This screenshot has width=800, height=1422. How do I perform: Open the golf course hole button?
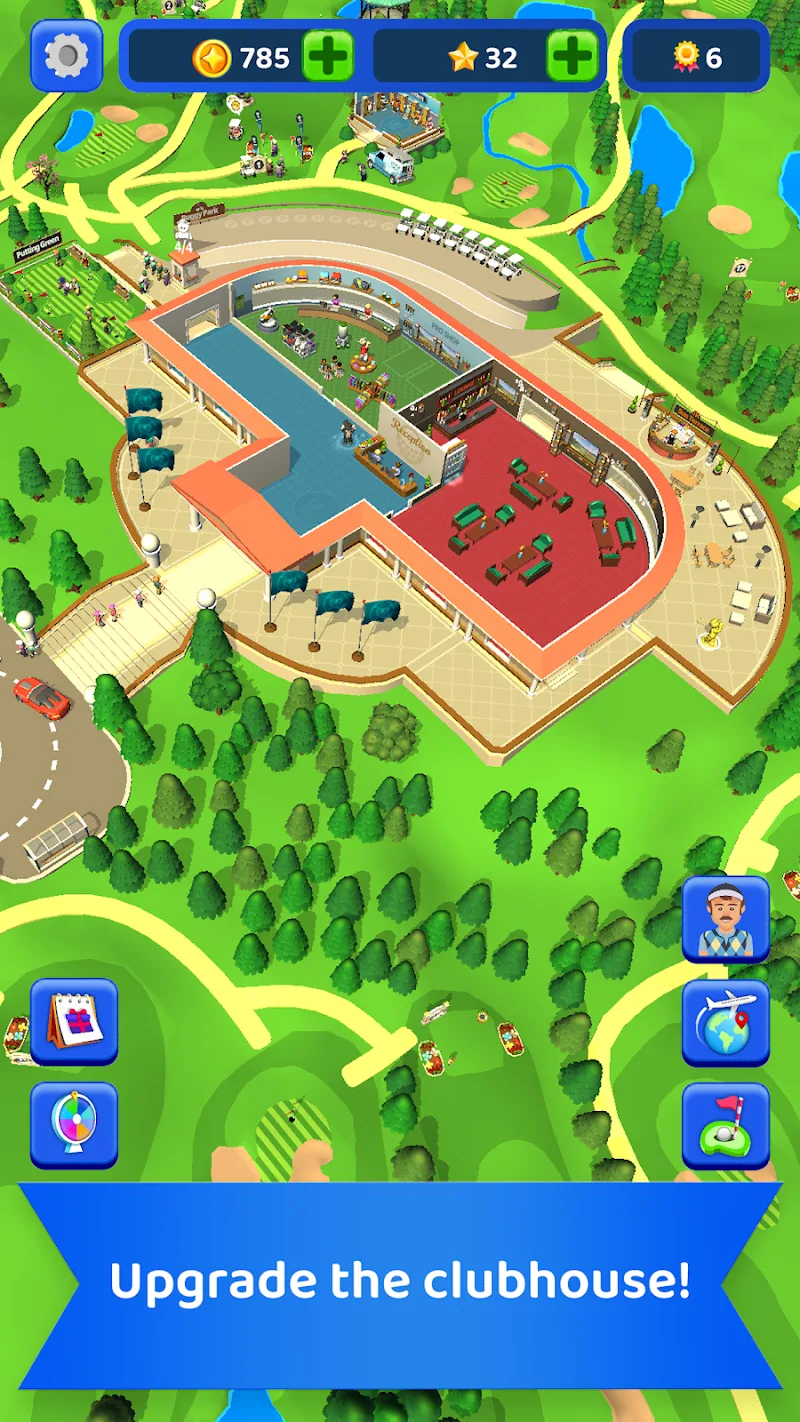pos(726,1125)
